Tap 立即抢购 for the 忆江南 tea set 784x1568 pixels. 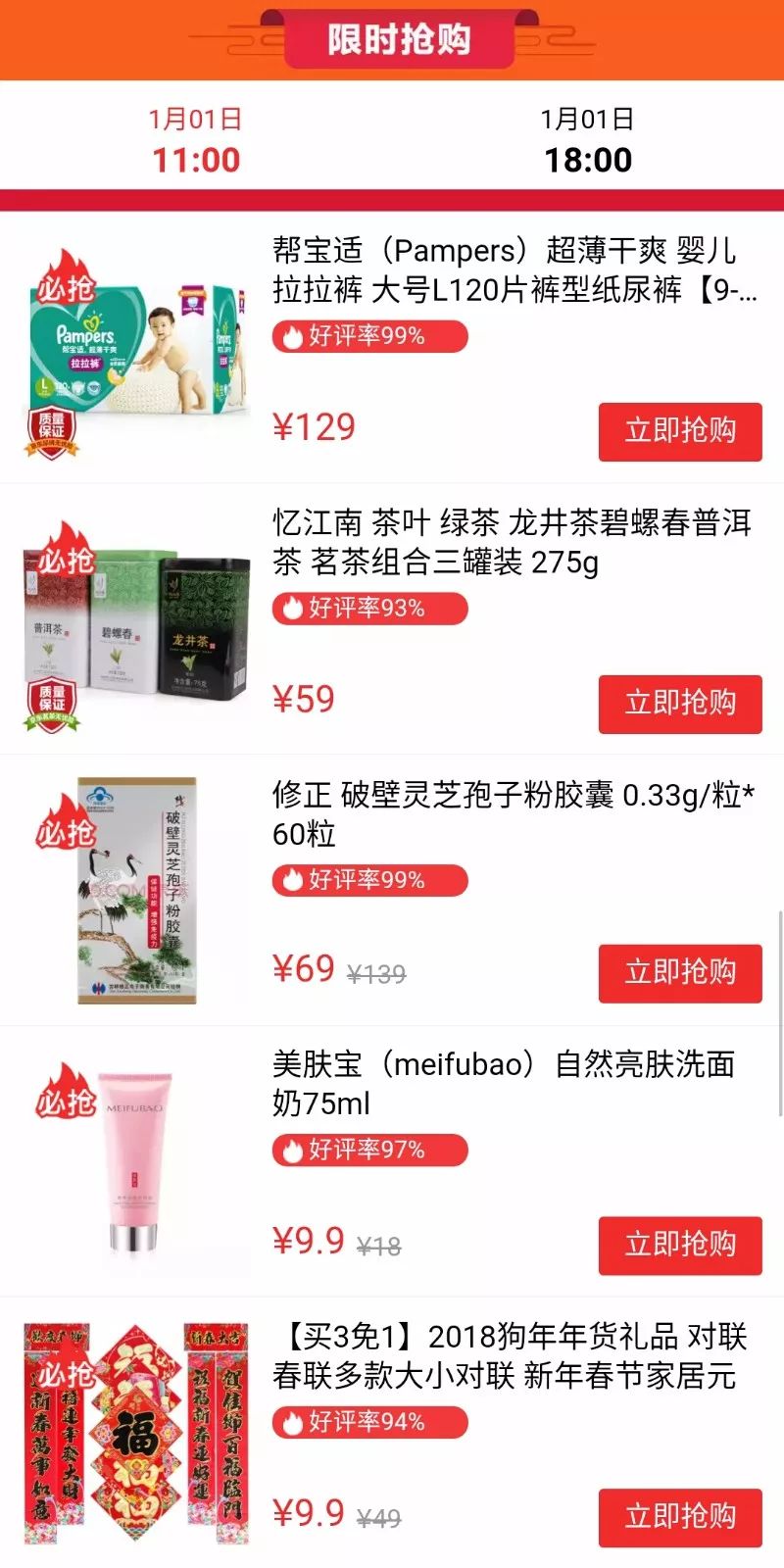click(680, 704)
